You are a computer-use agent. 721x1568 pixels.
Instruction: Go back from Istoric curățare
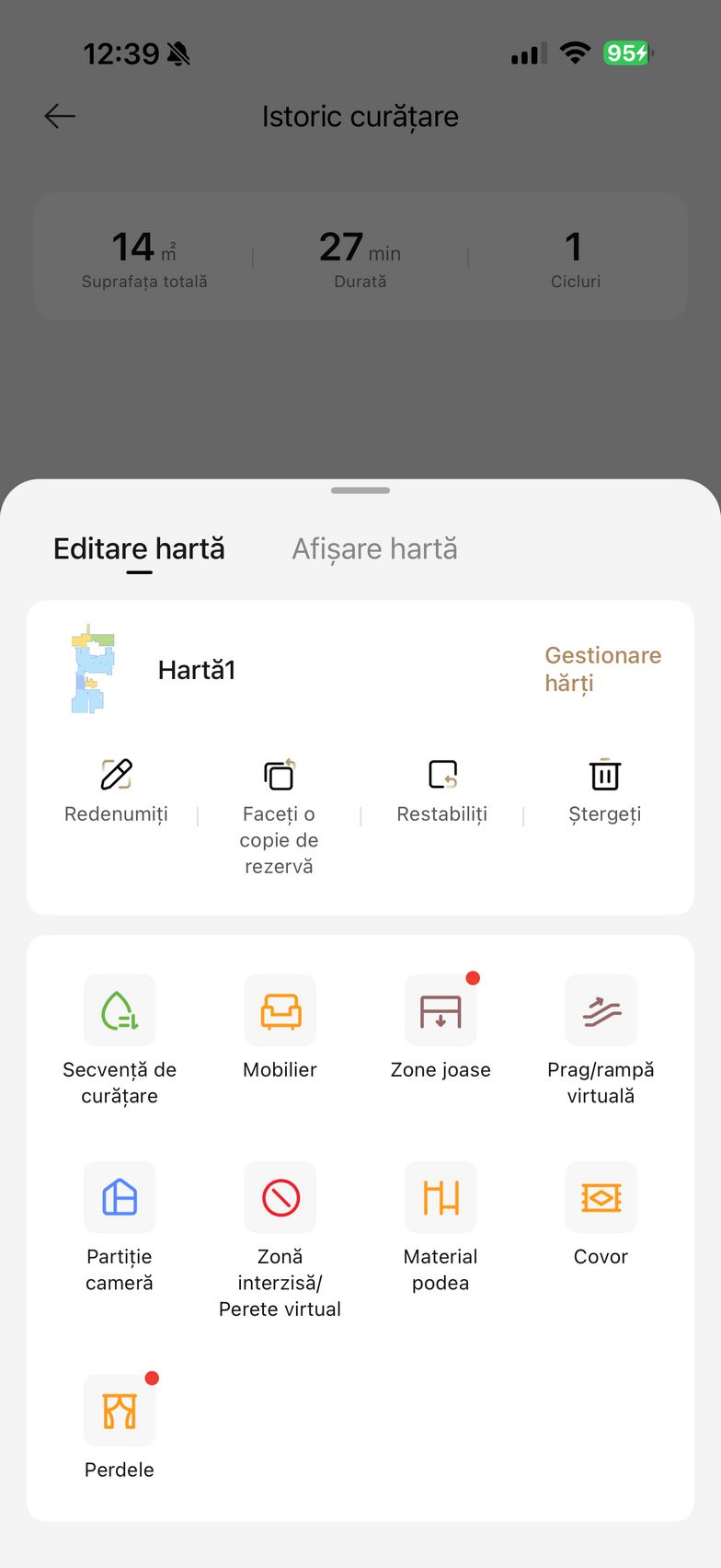click(x=60, y=116)
